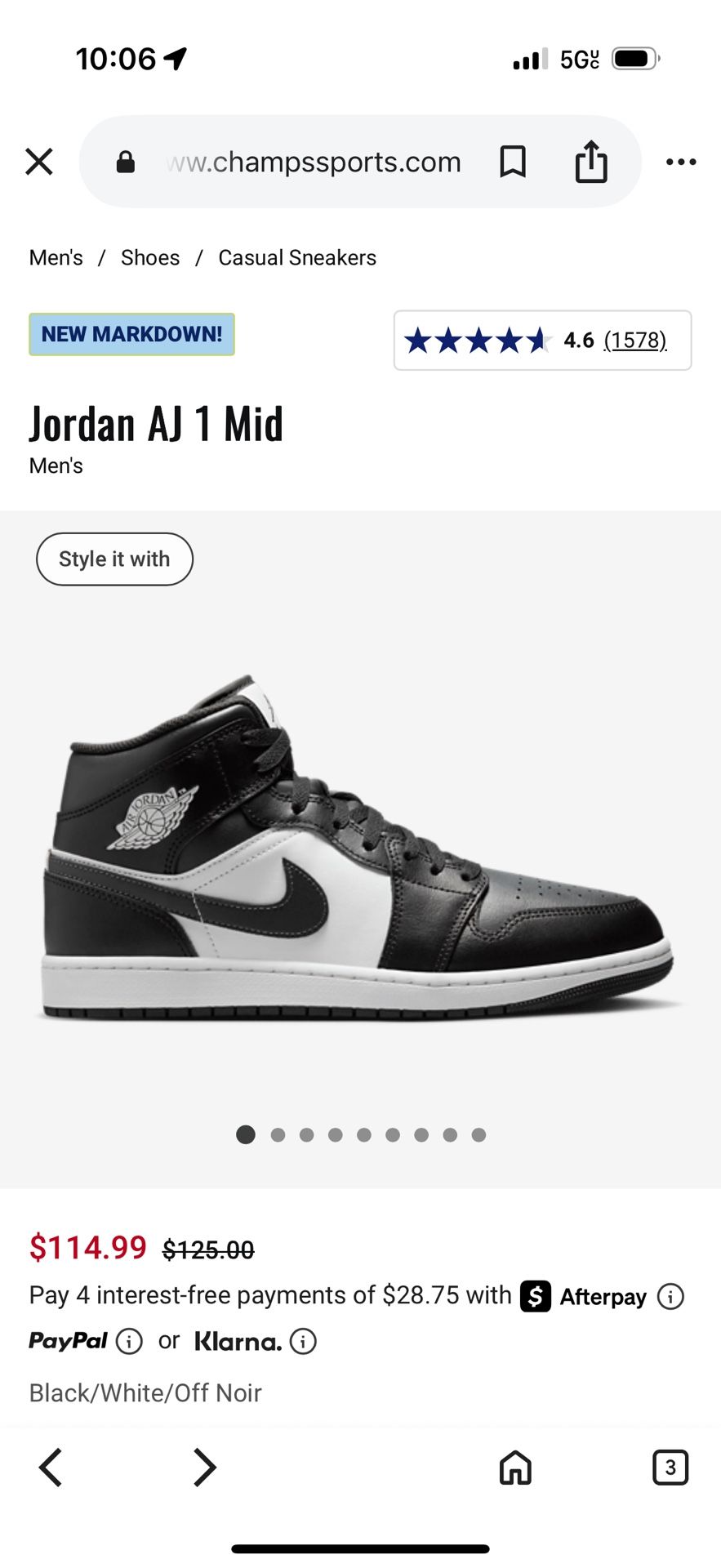The width and height of the screenshot is (721, 1568).
Task: Show Klarna payment info
Action: coord(303,1341)
